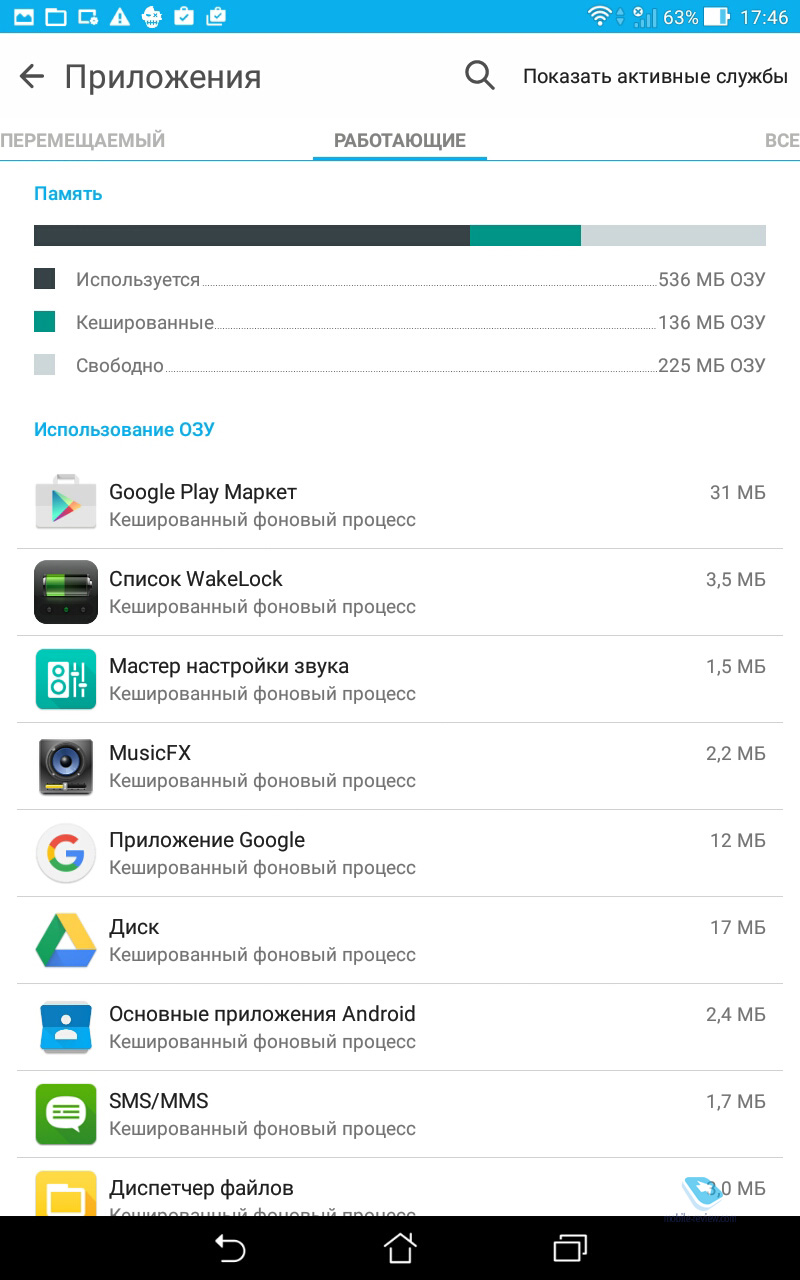
Task: Open the search magnifier icon
Action: (480, 75)
